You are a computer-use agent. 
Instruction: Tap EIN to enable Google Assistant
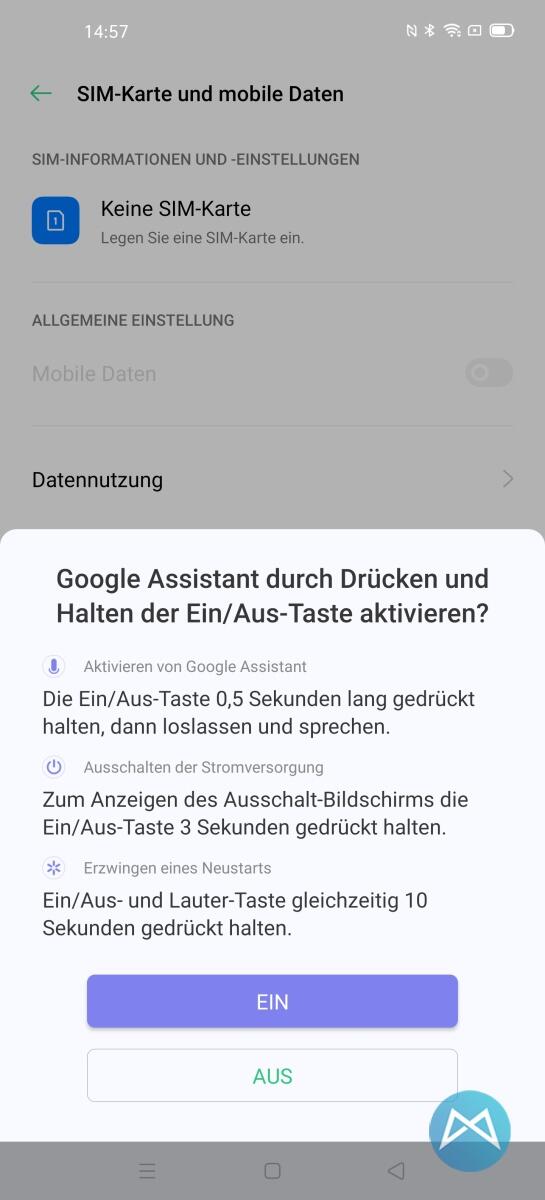(272, 1001)
